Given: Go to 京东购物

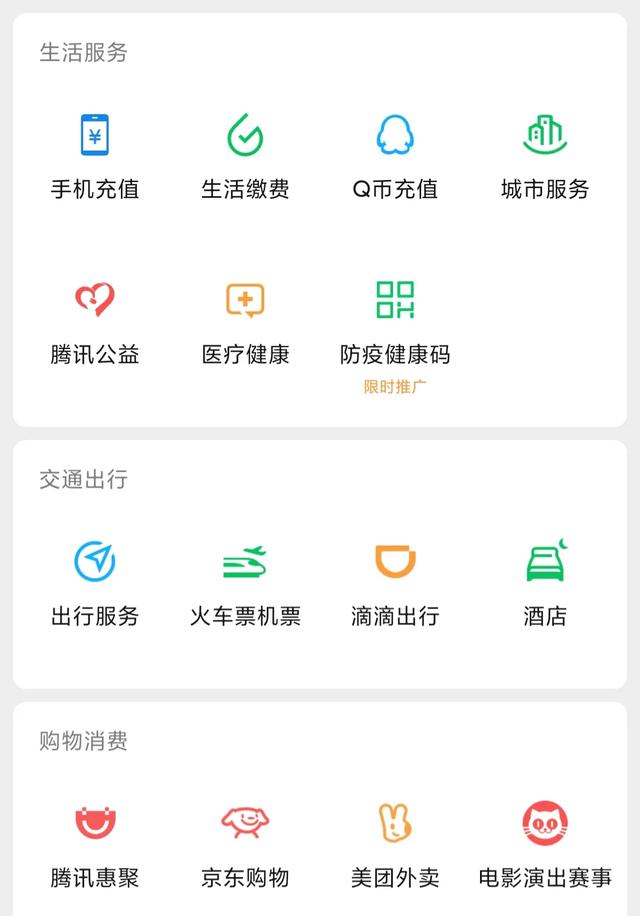Looking at the screenshot, I should point(245,844).
